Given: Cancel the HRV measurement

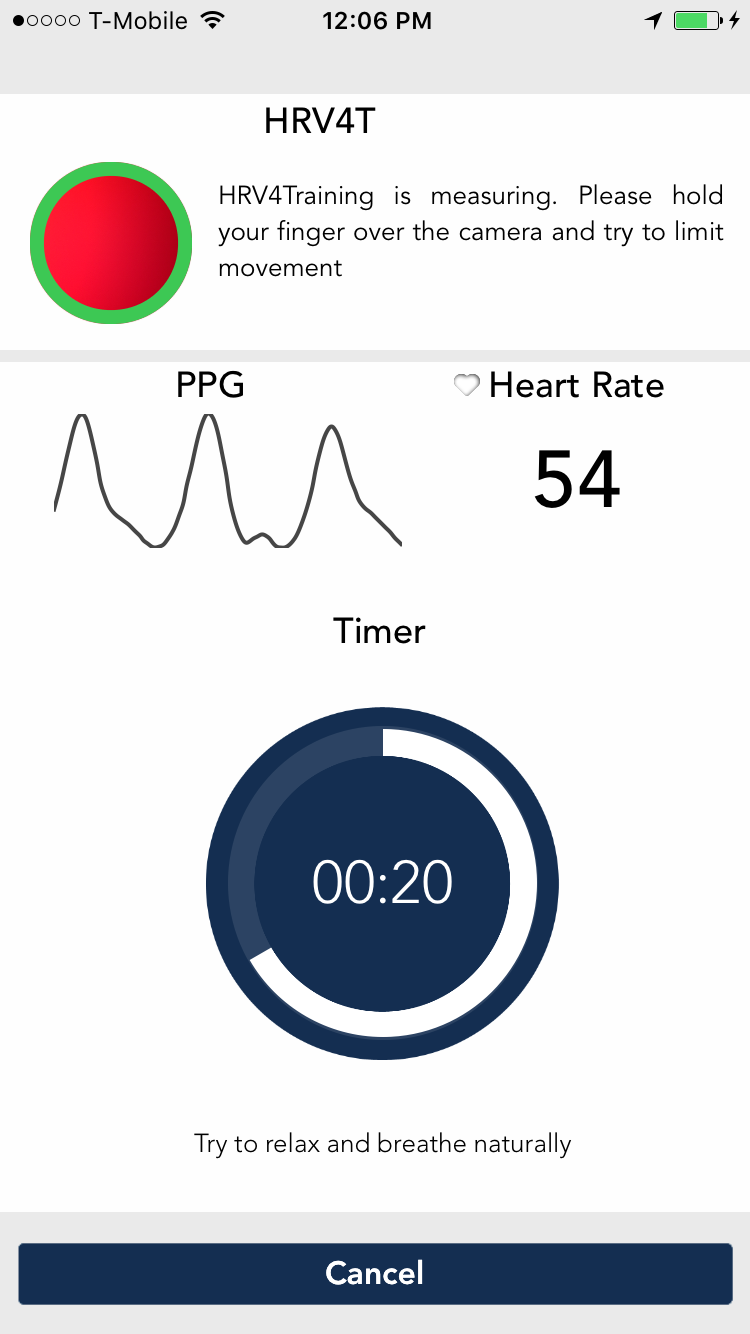Looking at the screenshot, I should tap(375, 1273).
